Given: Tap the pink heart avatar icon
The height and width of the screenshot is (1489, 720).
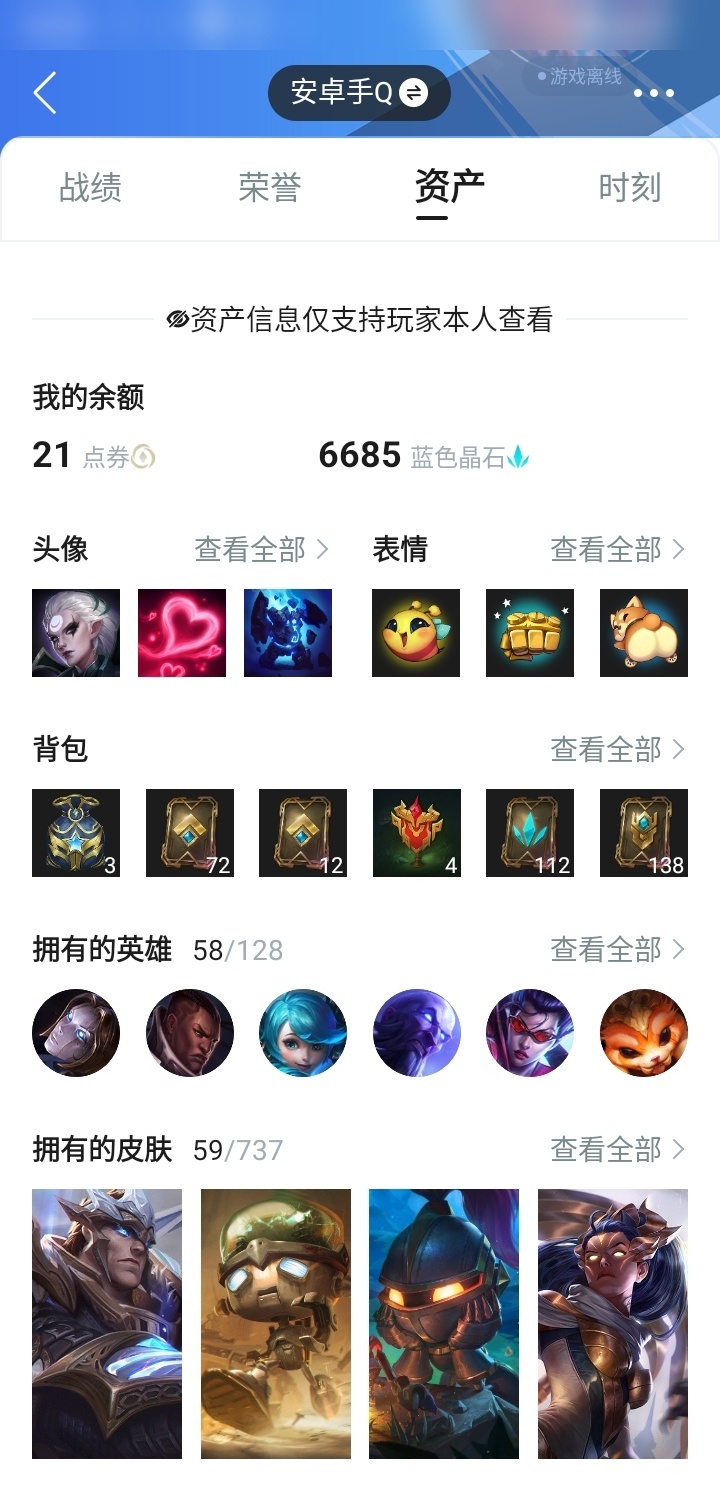Looking at the screenshot, I should 182,633.
